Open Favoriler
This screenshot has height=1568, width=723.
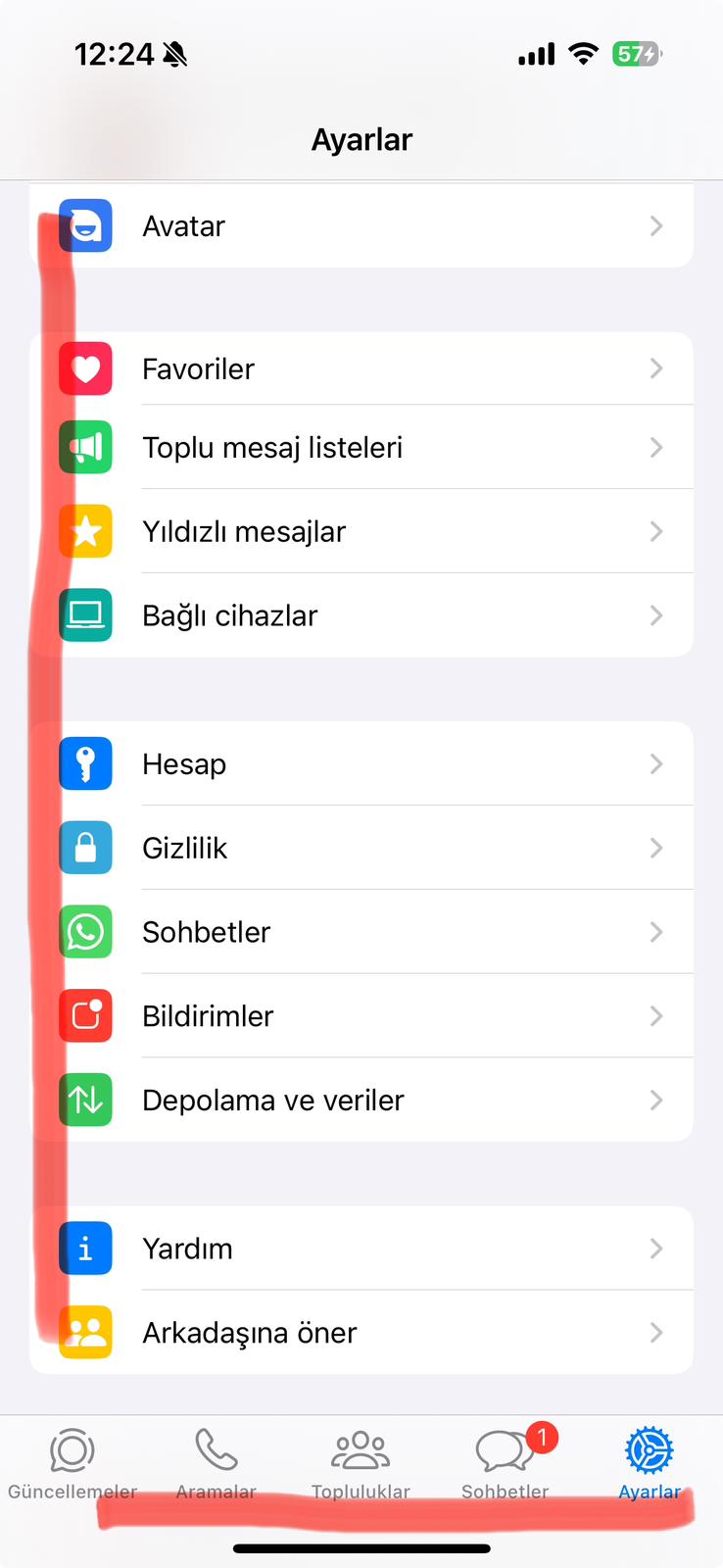point(361,368)
